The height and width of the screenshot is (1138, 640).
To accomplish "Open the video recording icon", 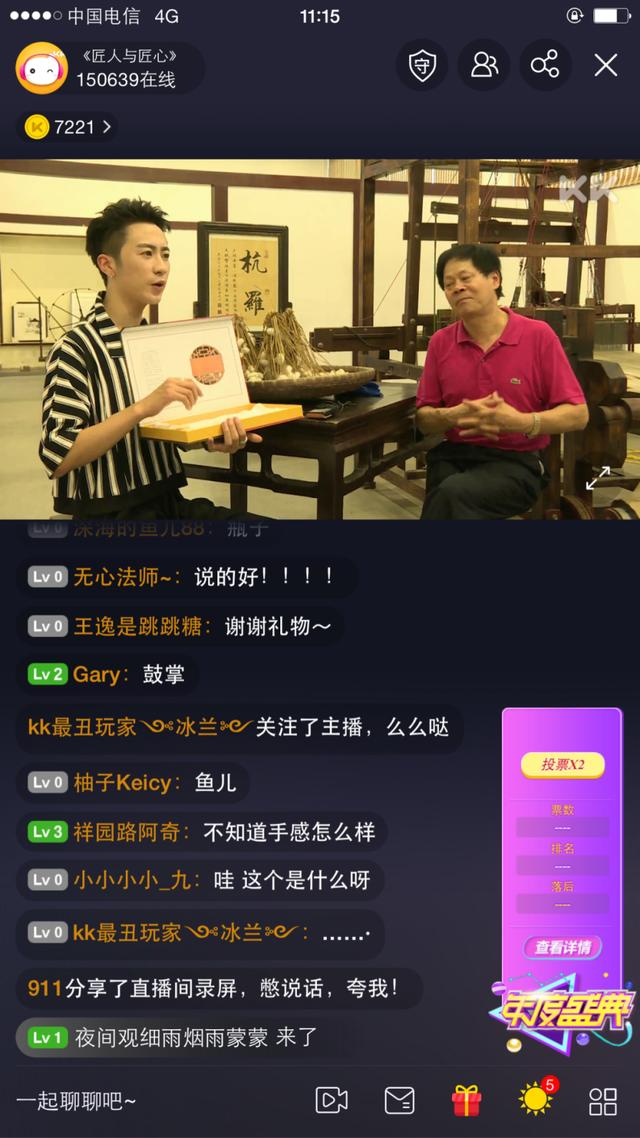I will pyautogui.click(x=332, y=1101).
